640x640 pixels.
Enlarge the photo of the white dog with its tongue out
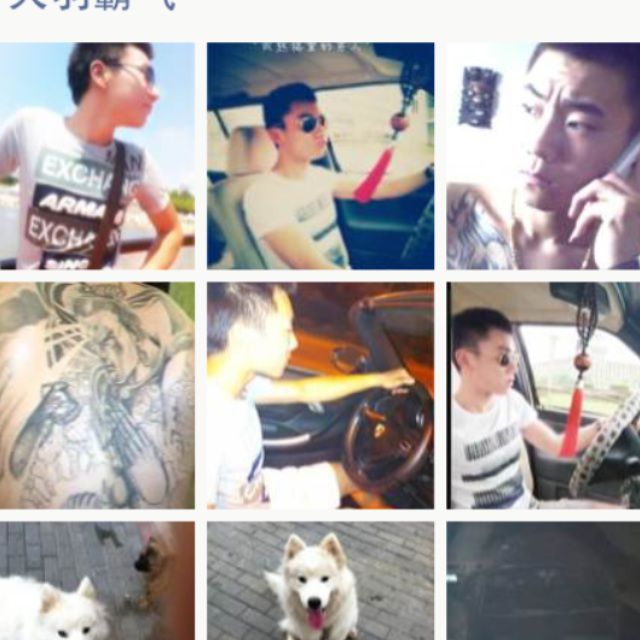(x=320, y=582)
